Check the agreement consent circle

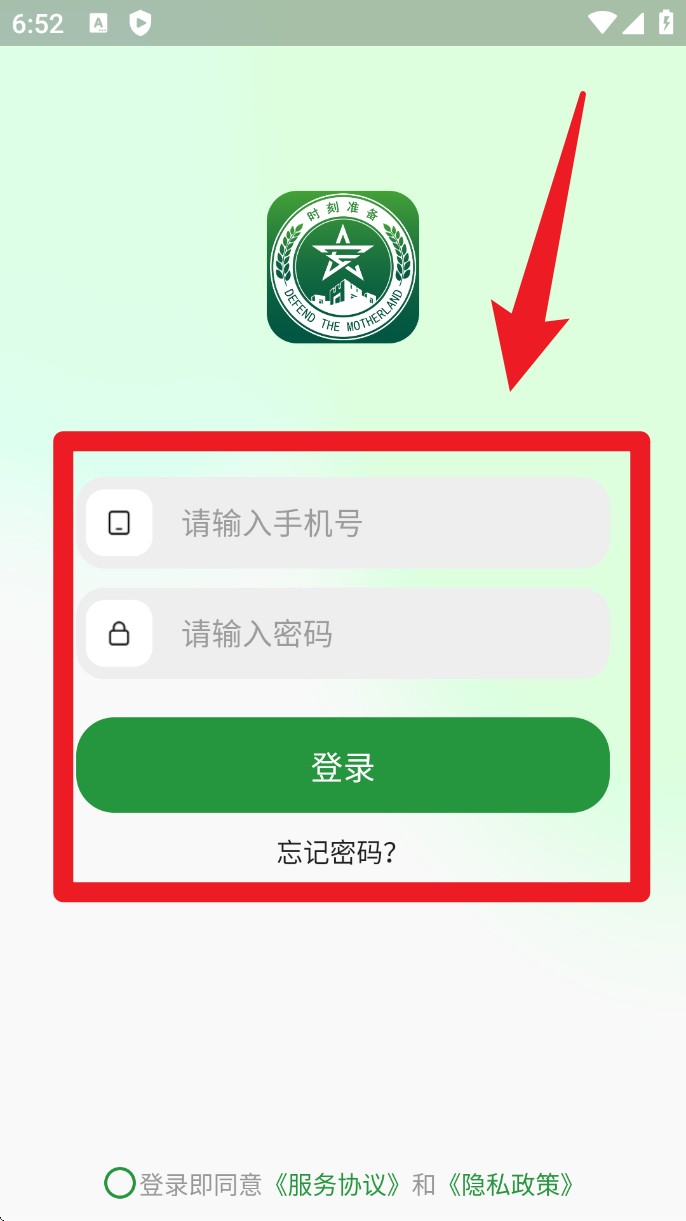(120, 1184)
